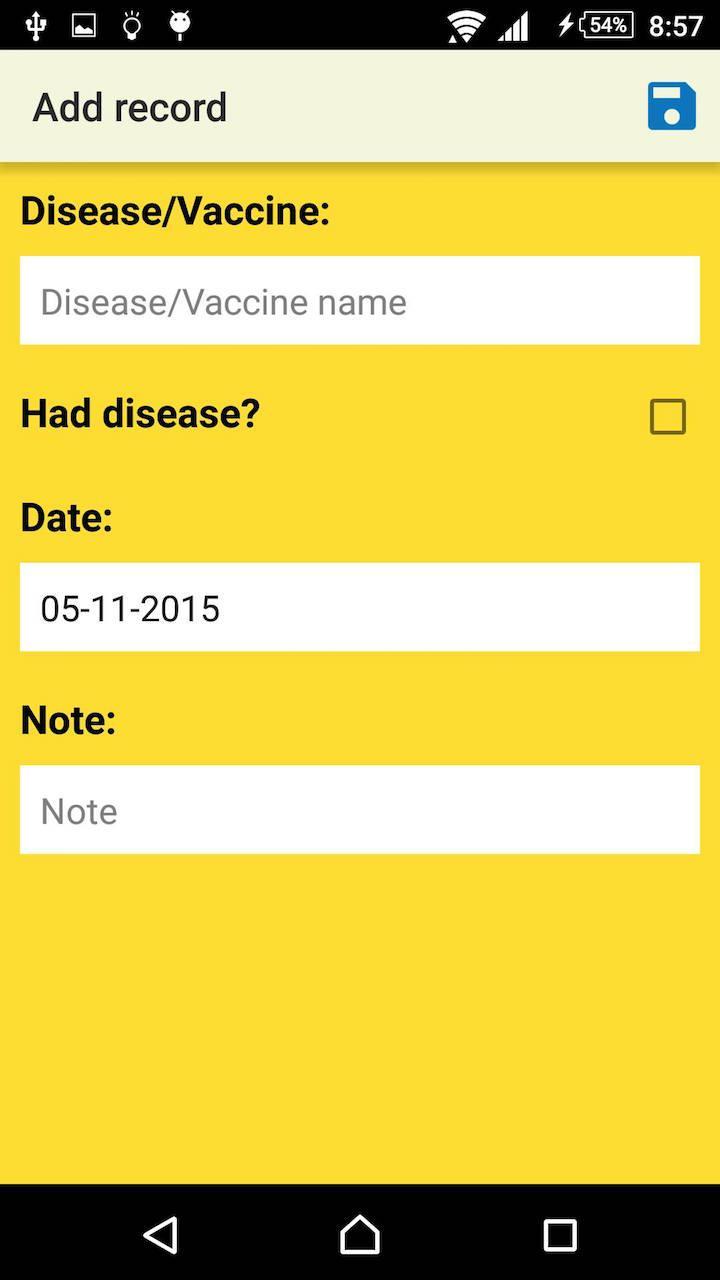Image resolution: width=720 pixels, height=1280 pixels.
Task: Tap the robot notification icon in status bar
Action: (178, 24)
